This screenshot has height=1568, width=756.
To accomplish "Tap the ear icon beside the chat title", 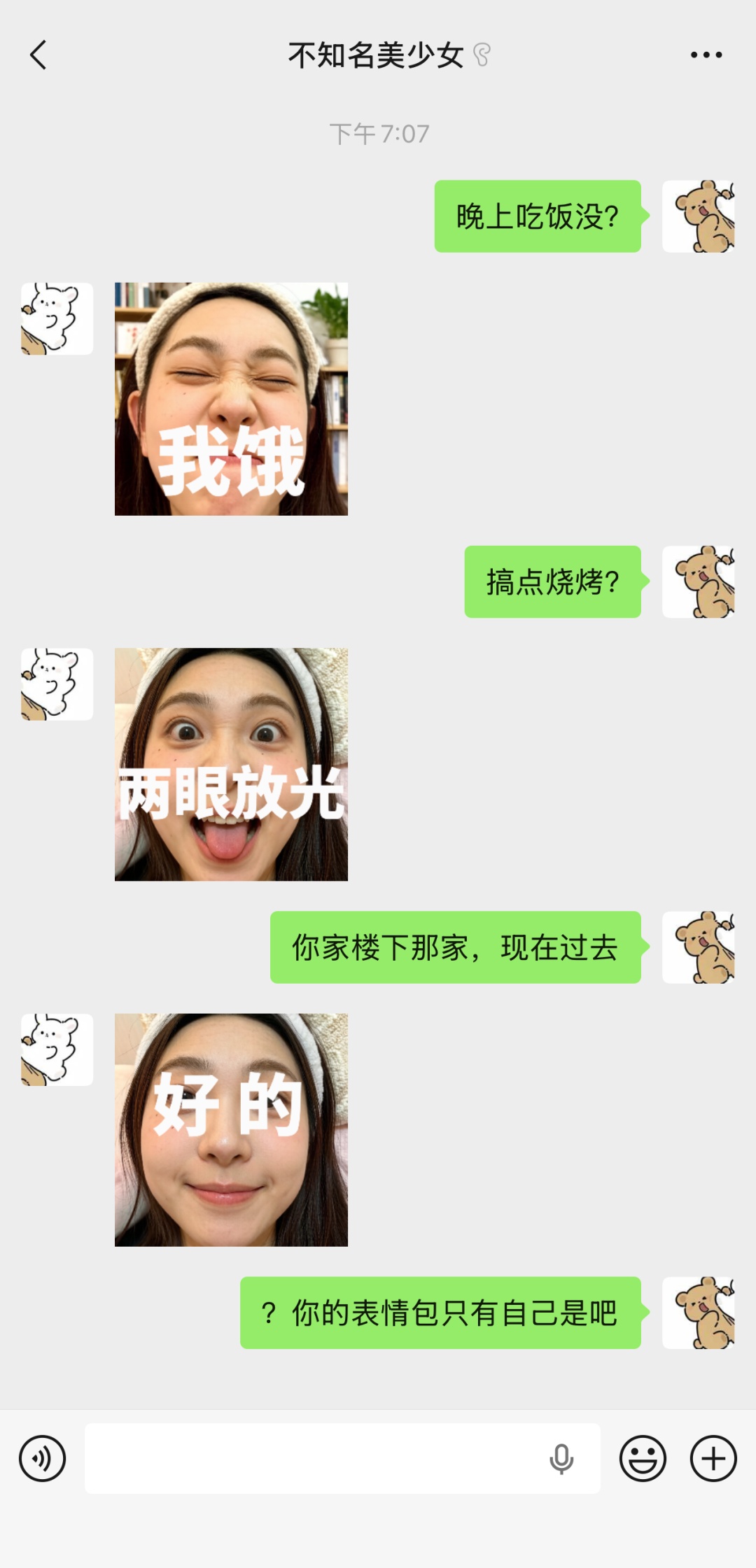I will tap(482, 55).
